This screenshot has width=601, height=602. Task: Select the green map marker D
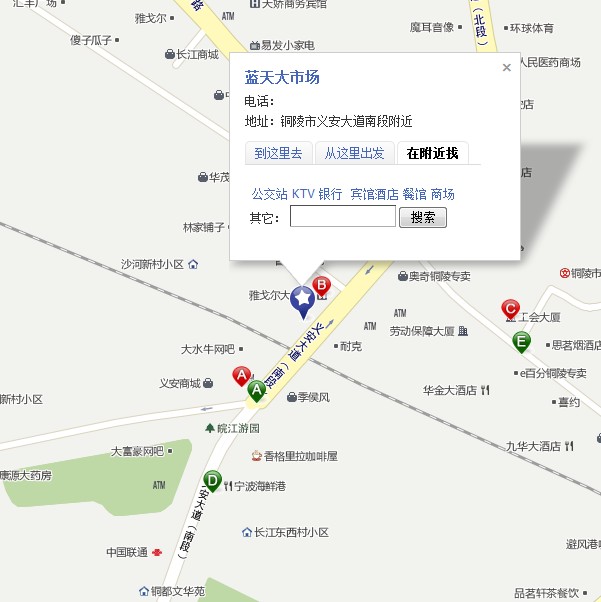point(211,480)
